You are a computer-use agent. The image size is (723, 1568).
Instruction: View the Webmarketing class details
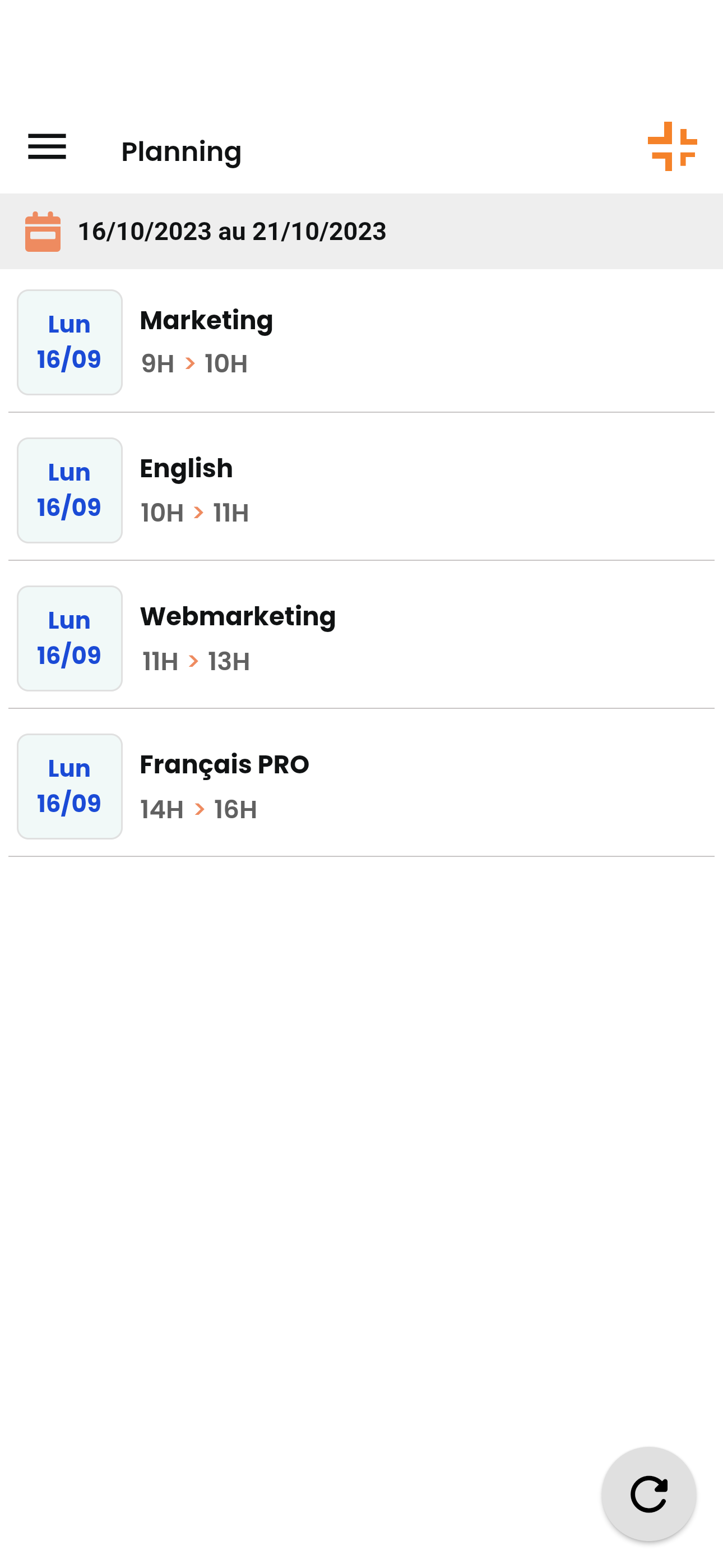[x=361, y=638]
